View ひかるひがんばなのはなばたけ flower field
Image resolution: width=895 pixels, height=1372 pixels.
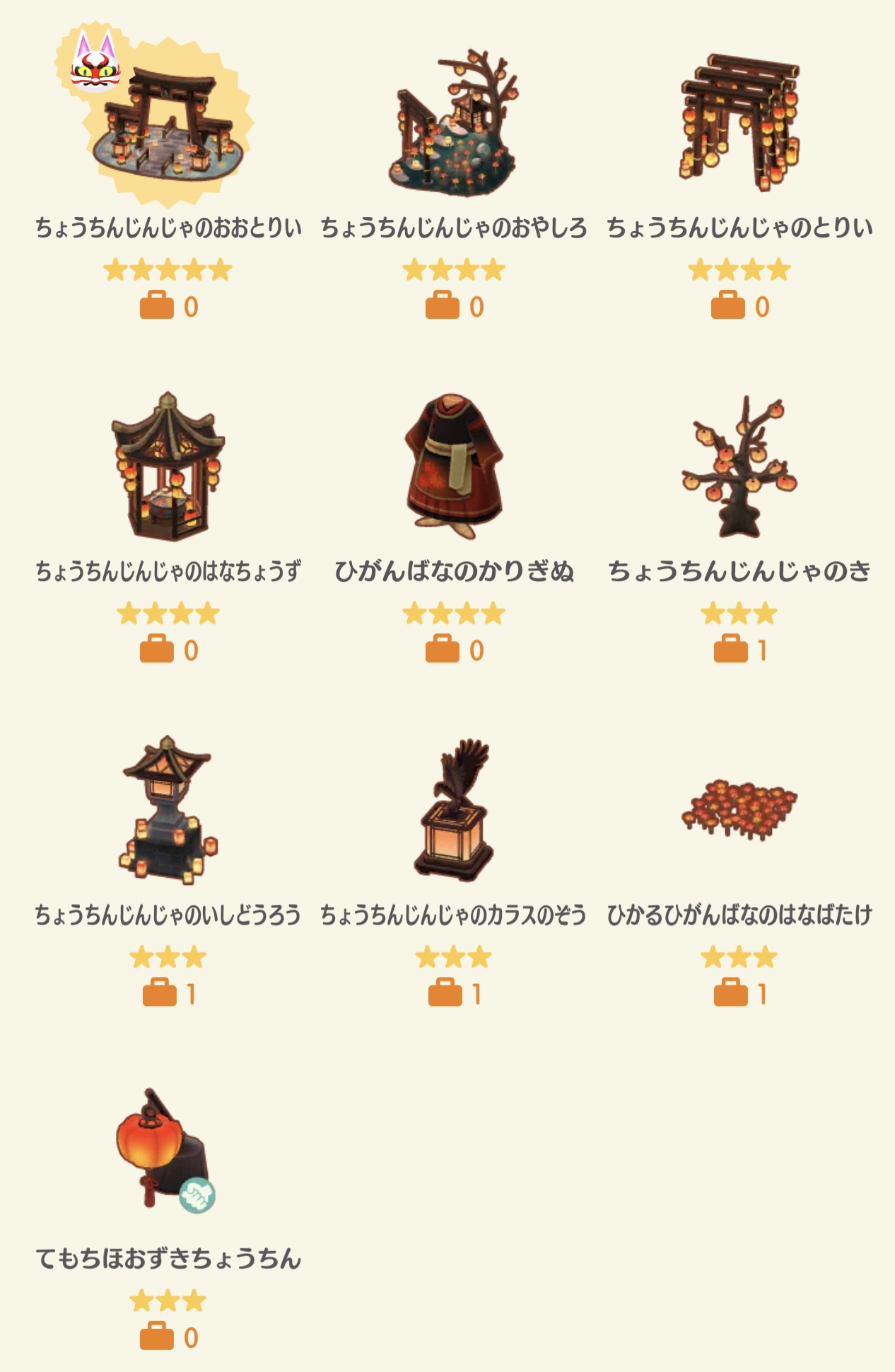739,809
